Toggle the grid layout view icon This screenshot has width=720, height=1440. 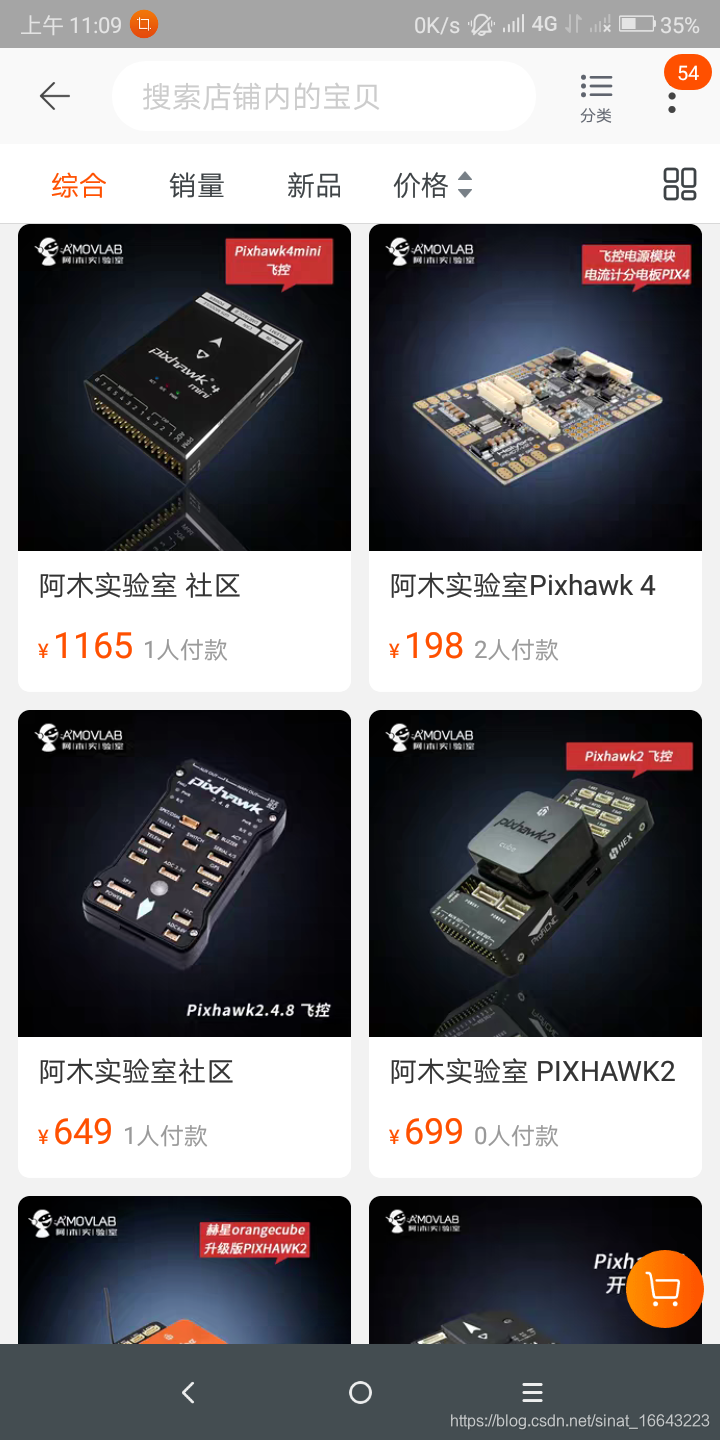(680, 184)
